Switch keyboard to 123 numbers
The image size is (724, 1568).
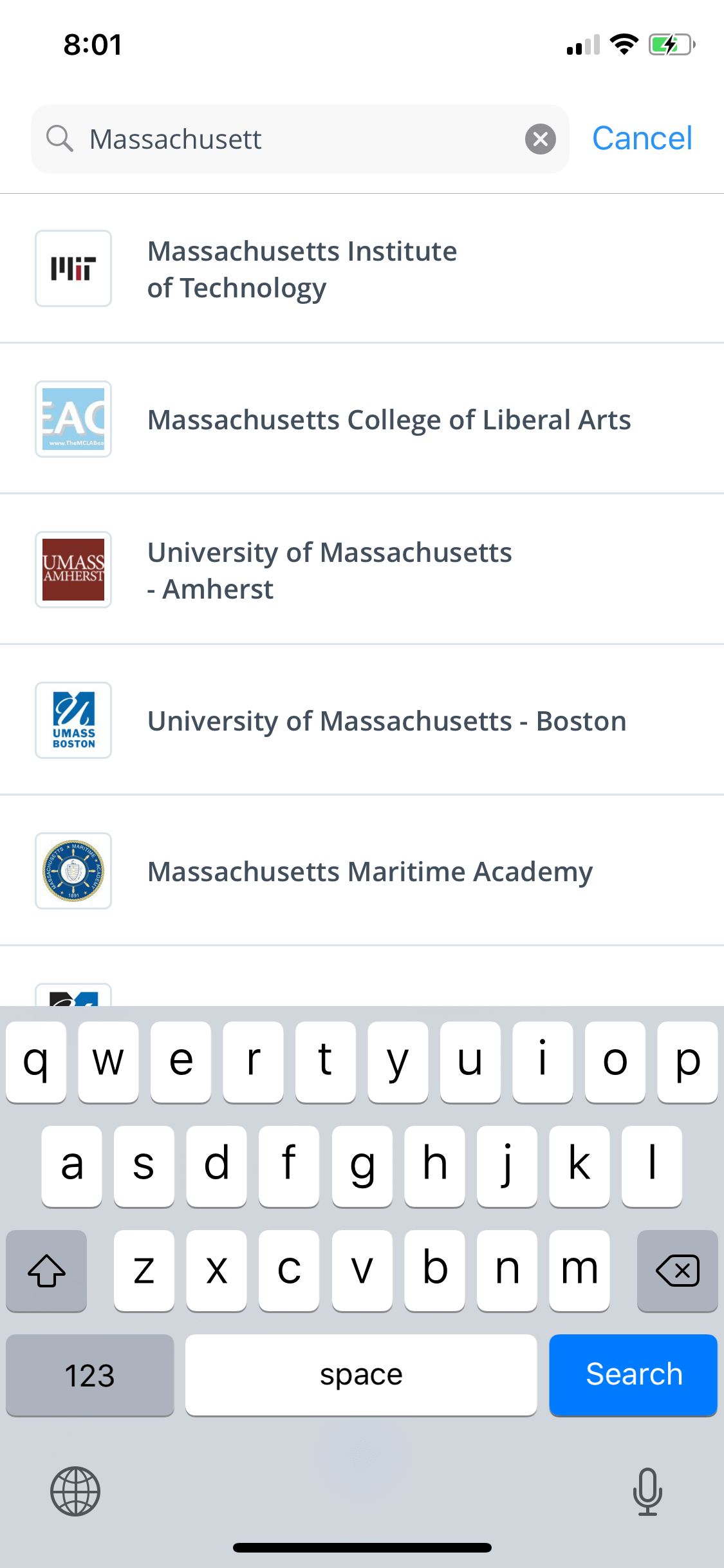90,1375
